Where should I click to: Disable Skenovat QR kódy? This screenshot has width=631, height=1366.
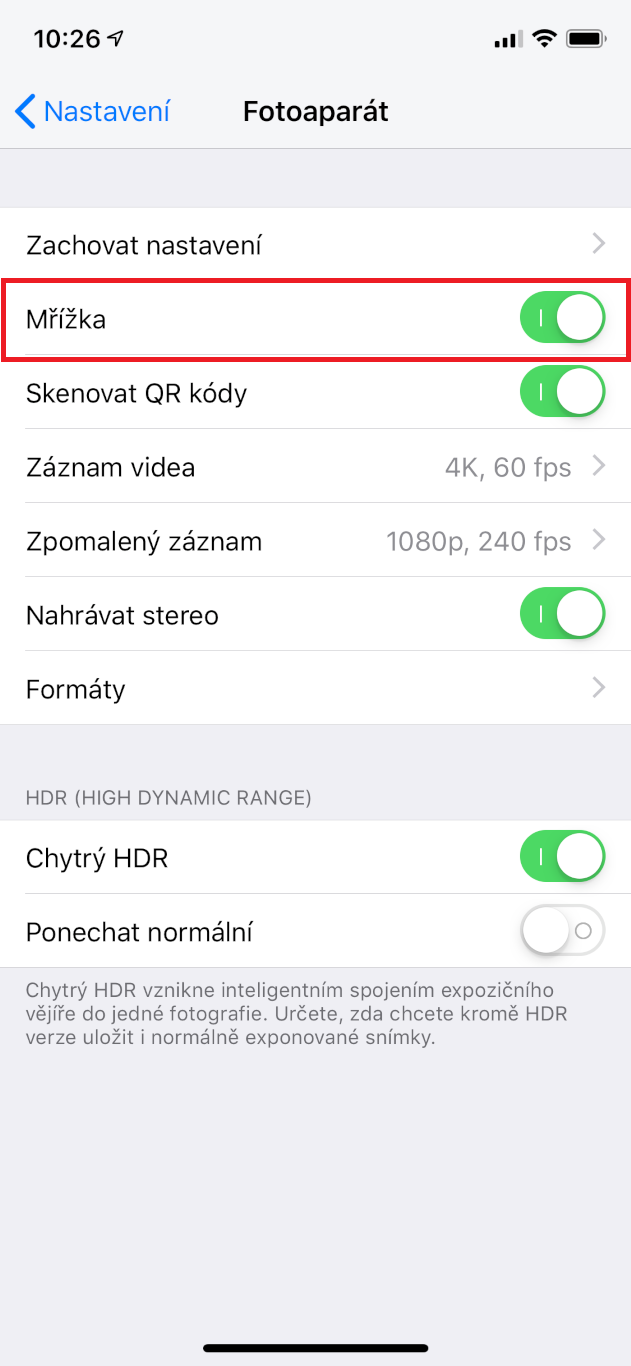point(562,393)
